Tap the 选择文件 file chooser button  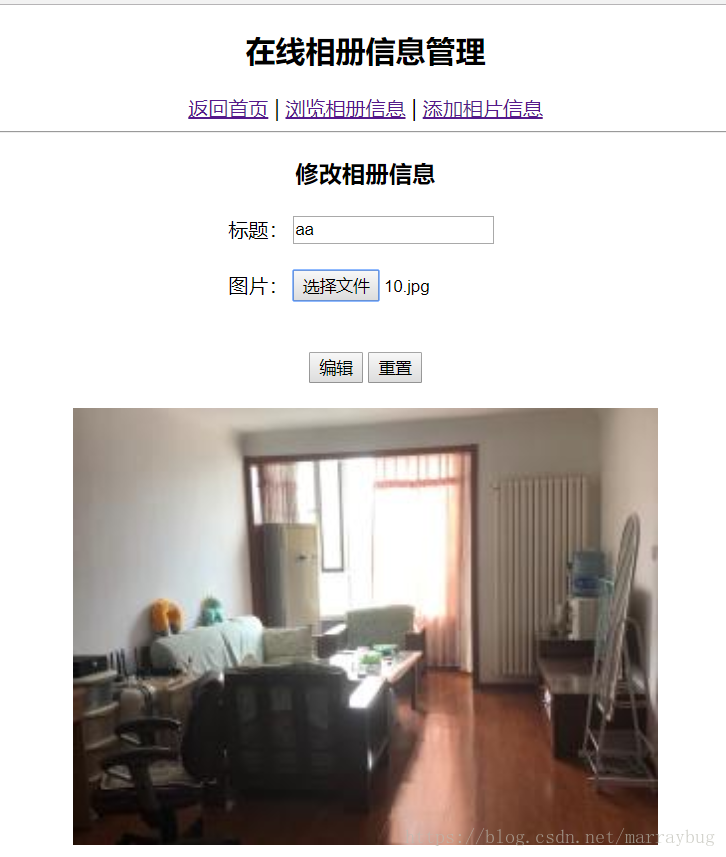pyautogui.click(x=336, y=286)
